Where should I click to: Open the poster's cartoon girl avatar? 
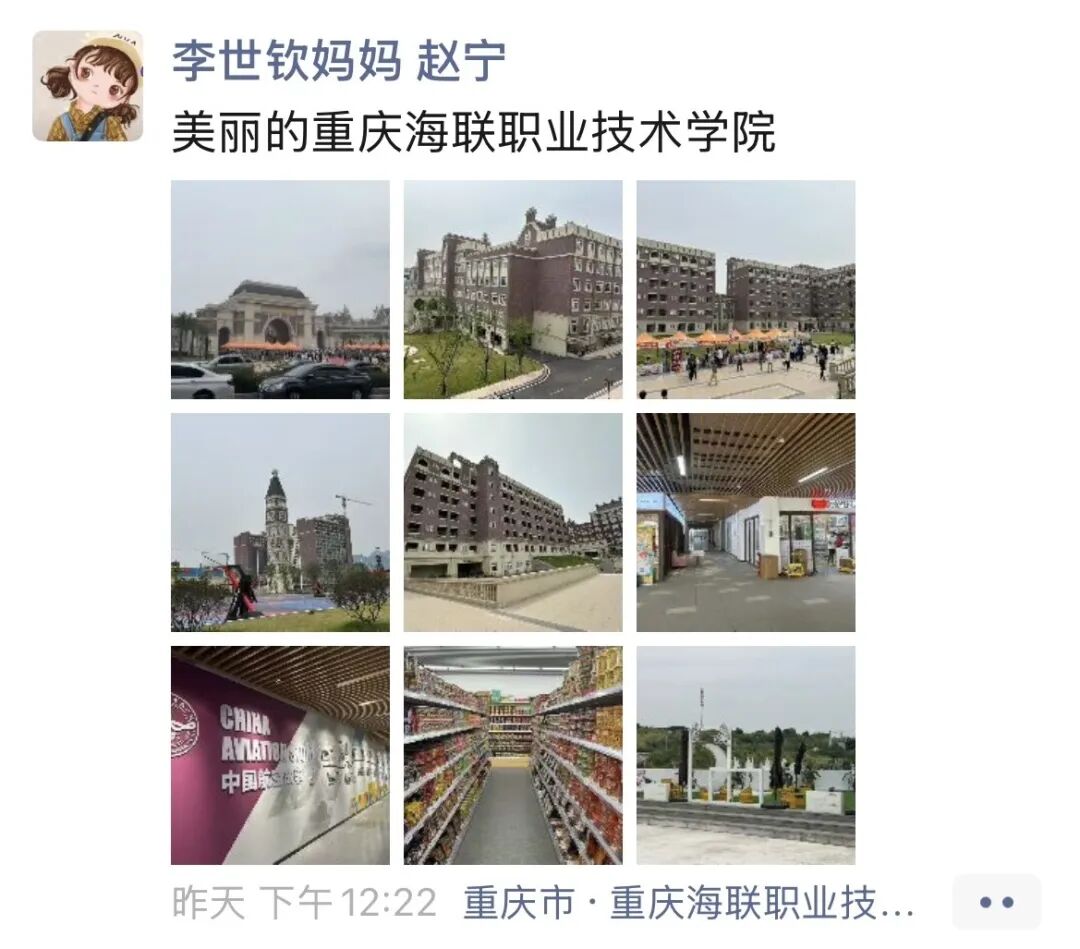click(x=87, y=86)
